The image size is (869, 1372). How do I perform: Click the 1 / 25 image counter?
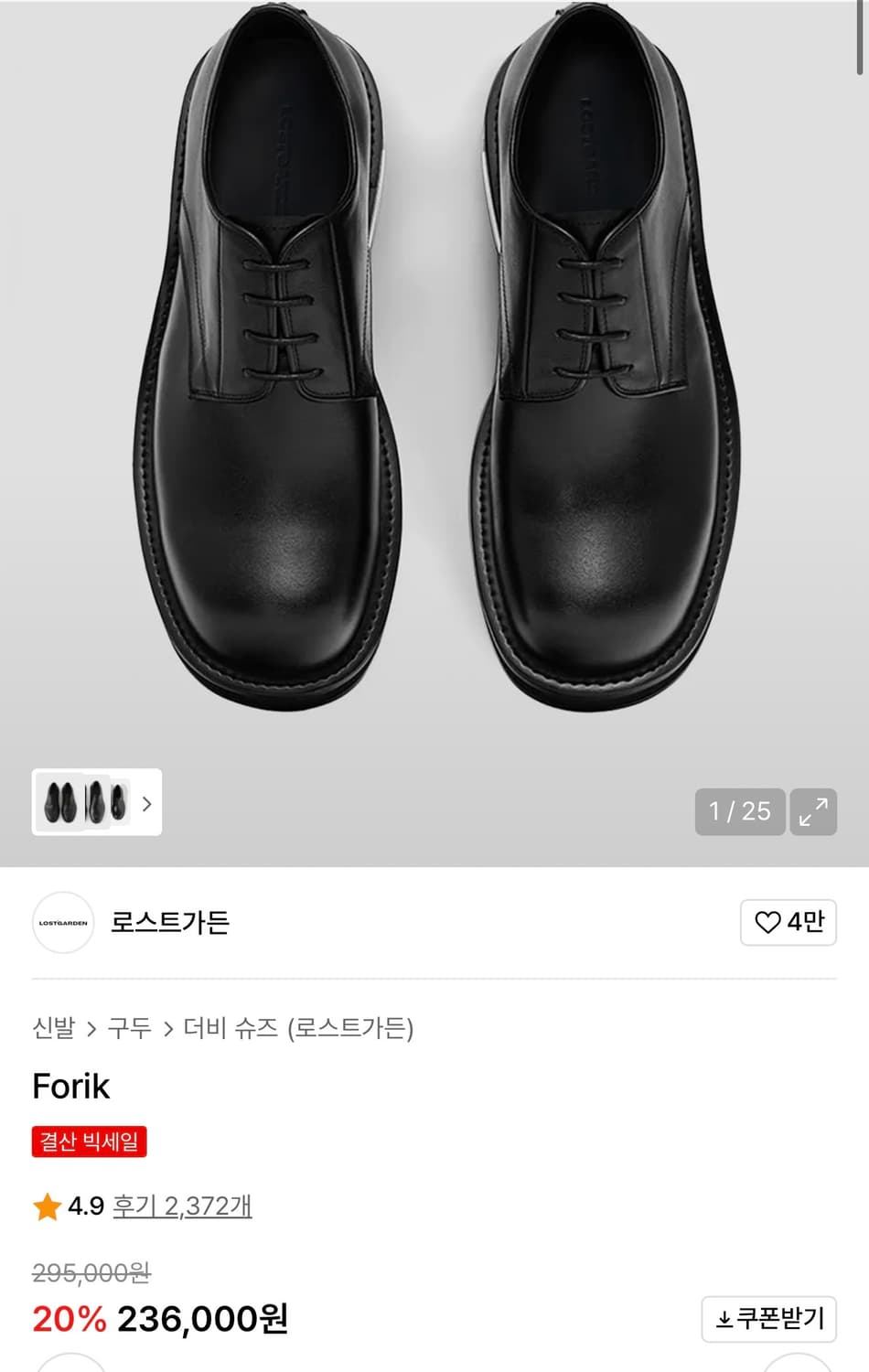739,811
